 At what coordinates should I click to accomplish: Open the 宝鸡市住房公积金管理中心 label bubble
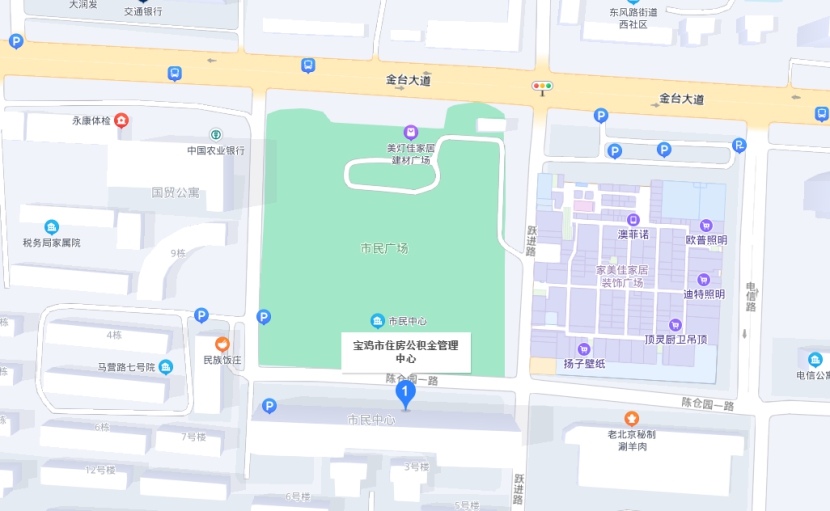[406, 351]
